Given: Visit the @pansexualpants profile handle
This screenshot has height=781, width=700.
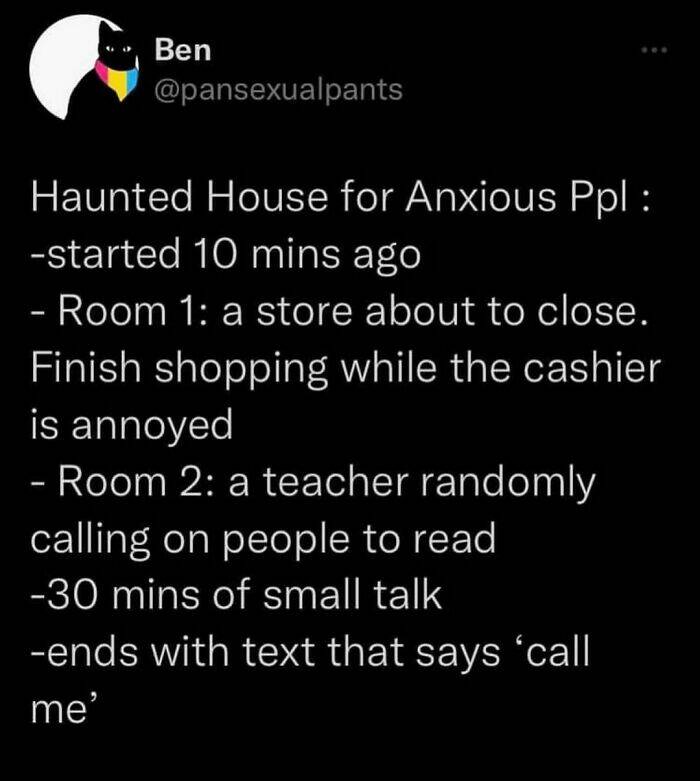Looking at the screenshot, I should point(278,90).
